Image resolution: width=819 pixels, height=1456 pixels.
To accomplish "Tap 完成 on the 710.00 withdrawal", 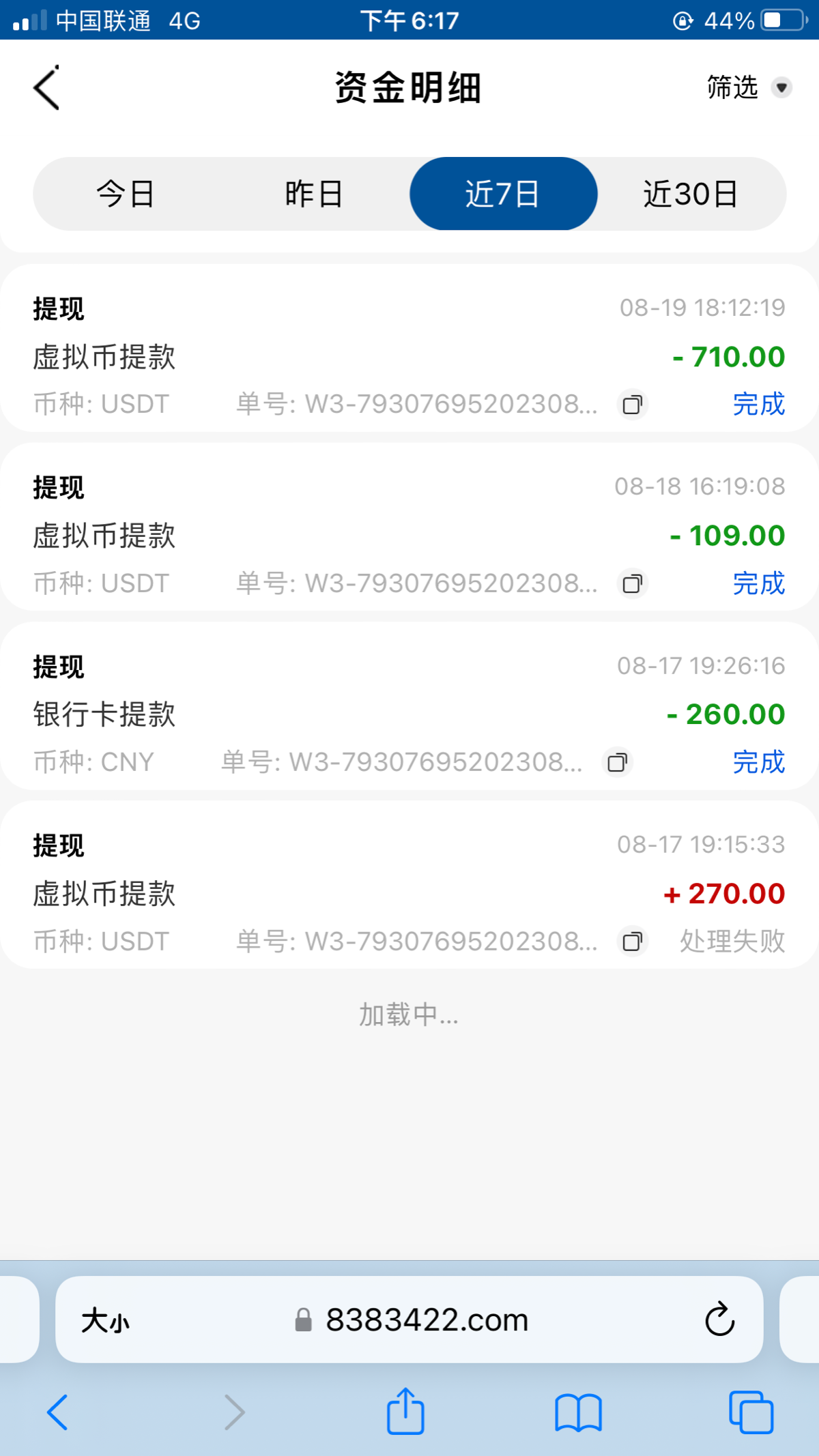I will (x=758, y=405).
